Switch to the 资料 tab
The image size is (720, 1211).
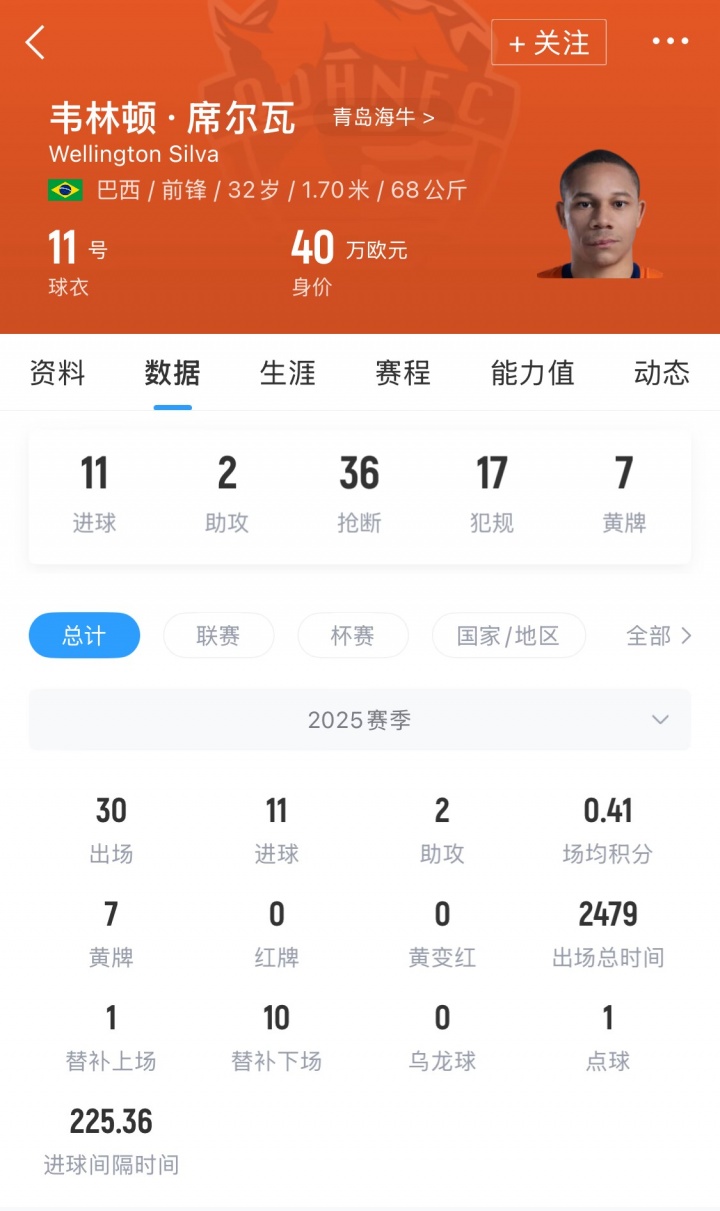coord(57,373)
